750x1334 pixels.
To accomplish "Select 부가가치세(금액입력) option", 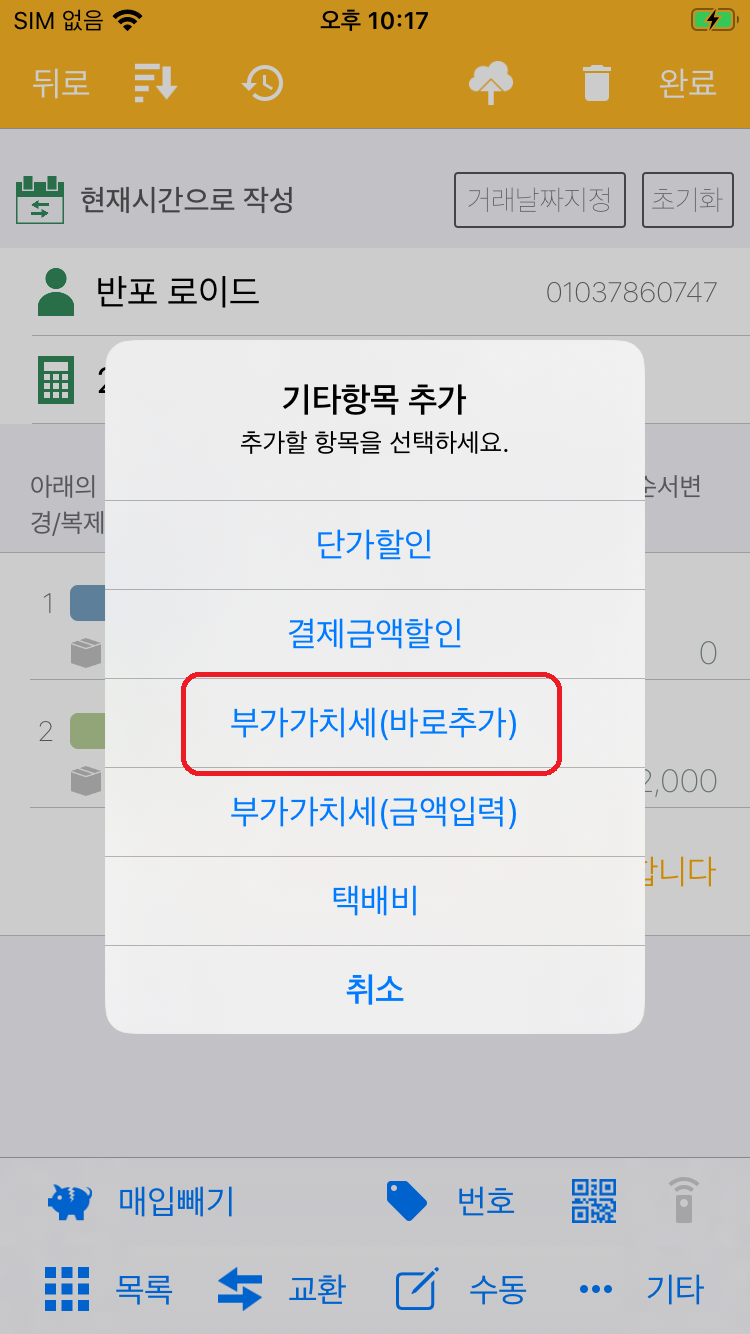I will tap(374, 811).
